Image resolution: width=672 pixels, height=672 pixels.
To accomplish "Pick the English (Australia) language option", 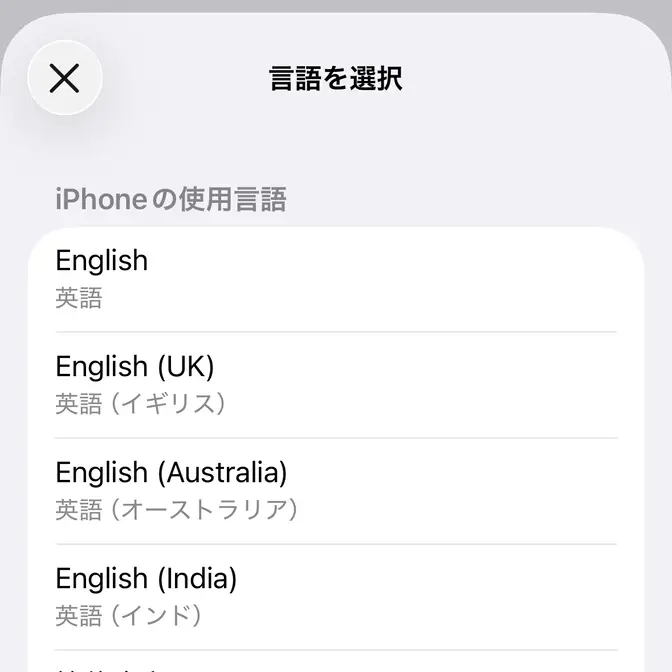I will [x=335, y=491].
